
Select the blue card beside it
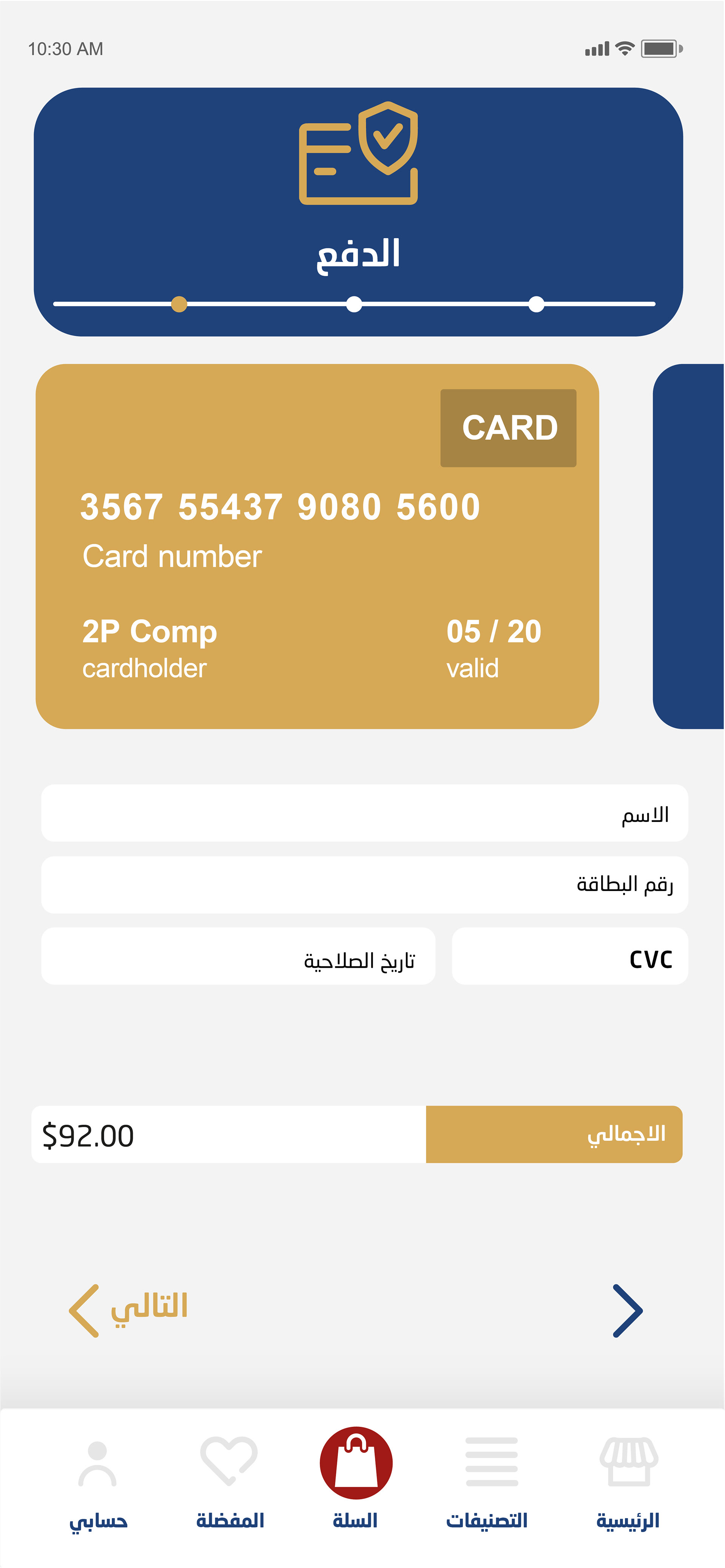pyautogui.click(x=689, y=546)
